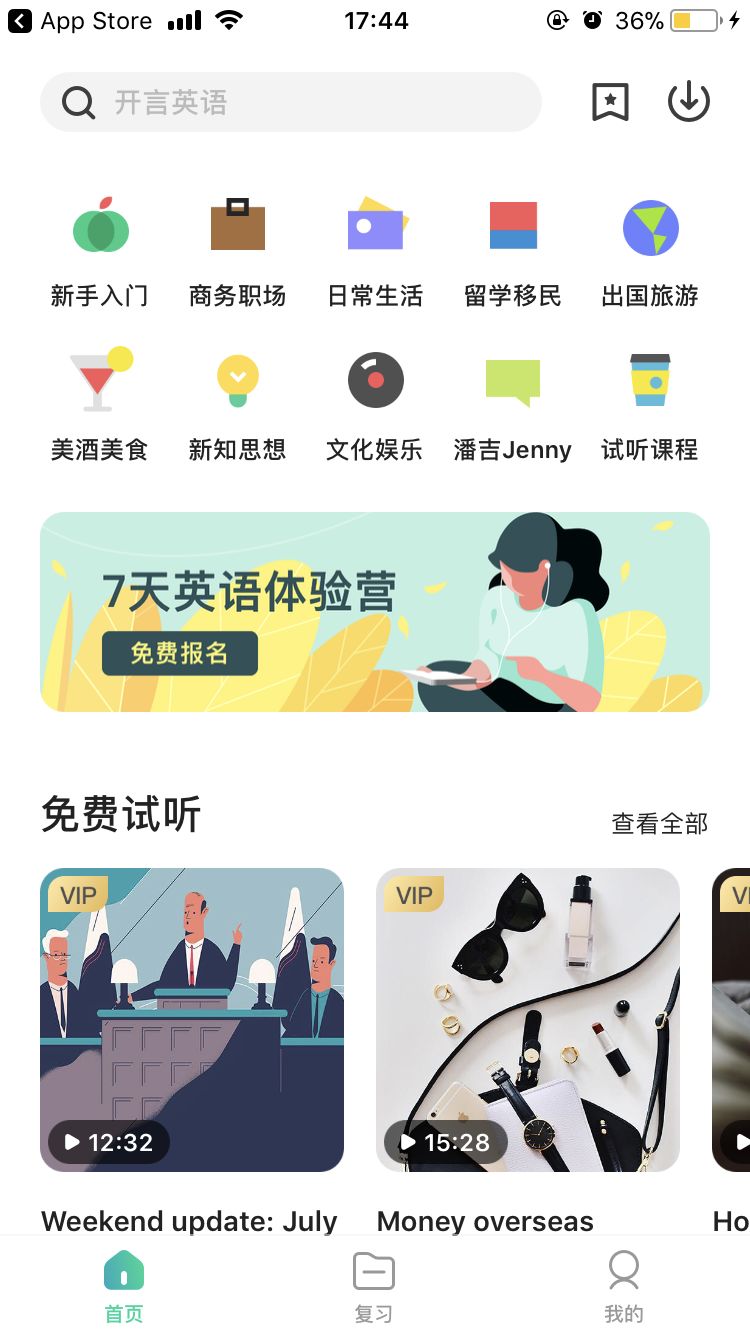750x1334 pixels.
Task: Tap the 开言英语 search input field
Action: [x=290, y=101]
